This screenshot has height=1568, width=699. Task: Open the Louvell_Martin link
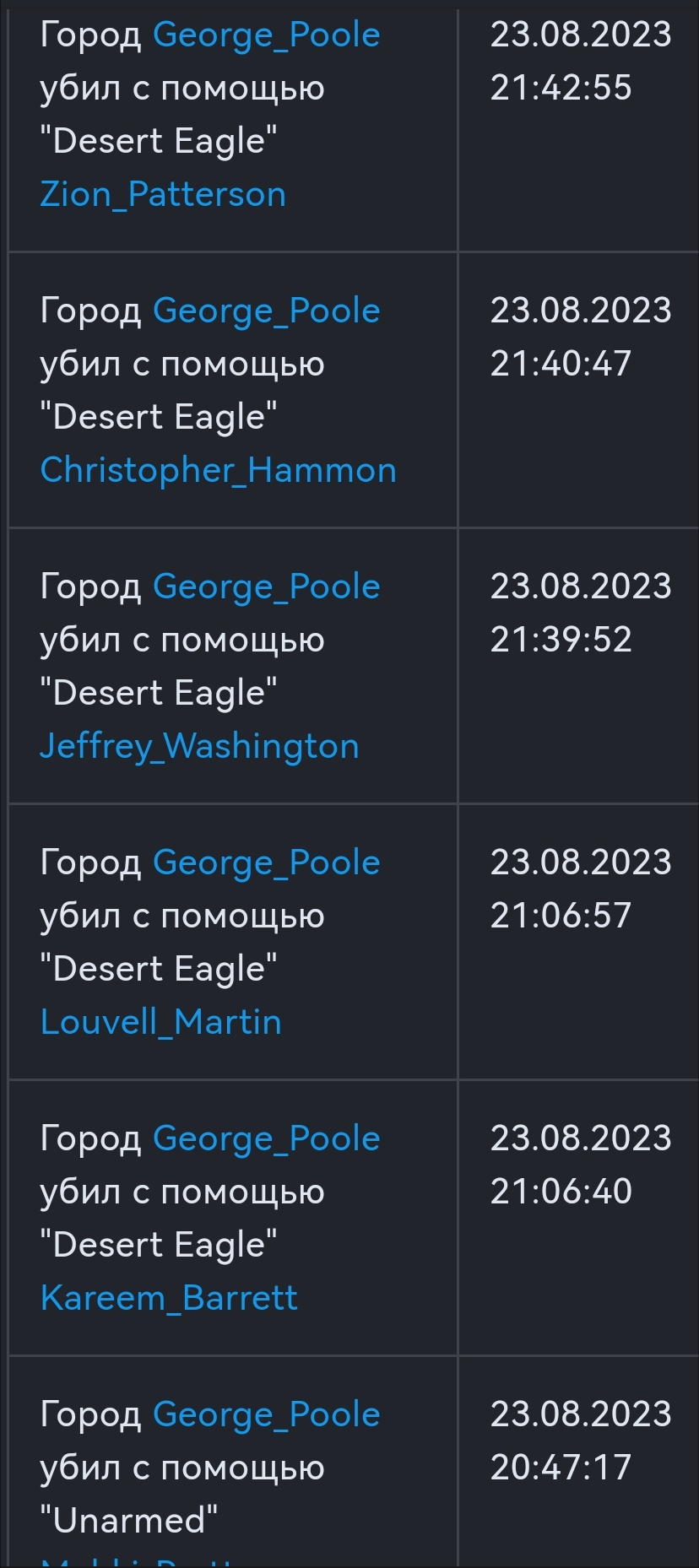tap(160, 1023)
